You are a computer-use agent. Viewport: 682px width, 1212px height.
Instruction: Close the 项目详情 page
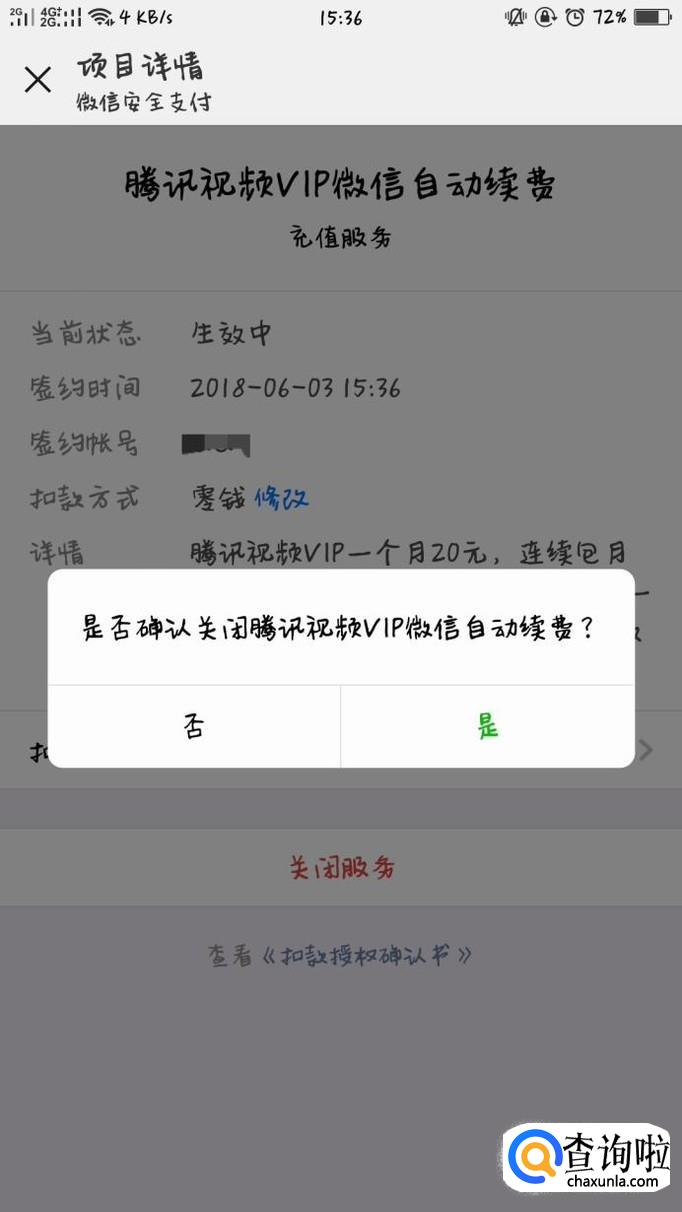point(38,80)
